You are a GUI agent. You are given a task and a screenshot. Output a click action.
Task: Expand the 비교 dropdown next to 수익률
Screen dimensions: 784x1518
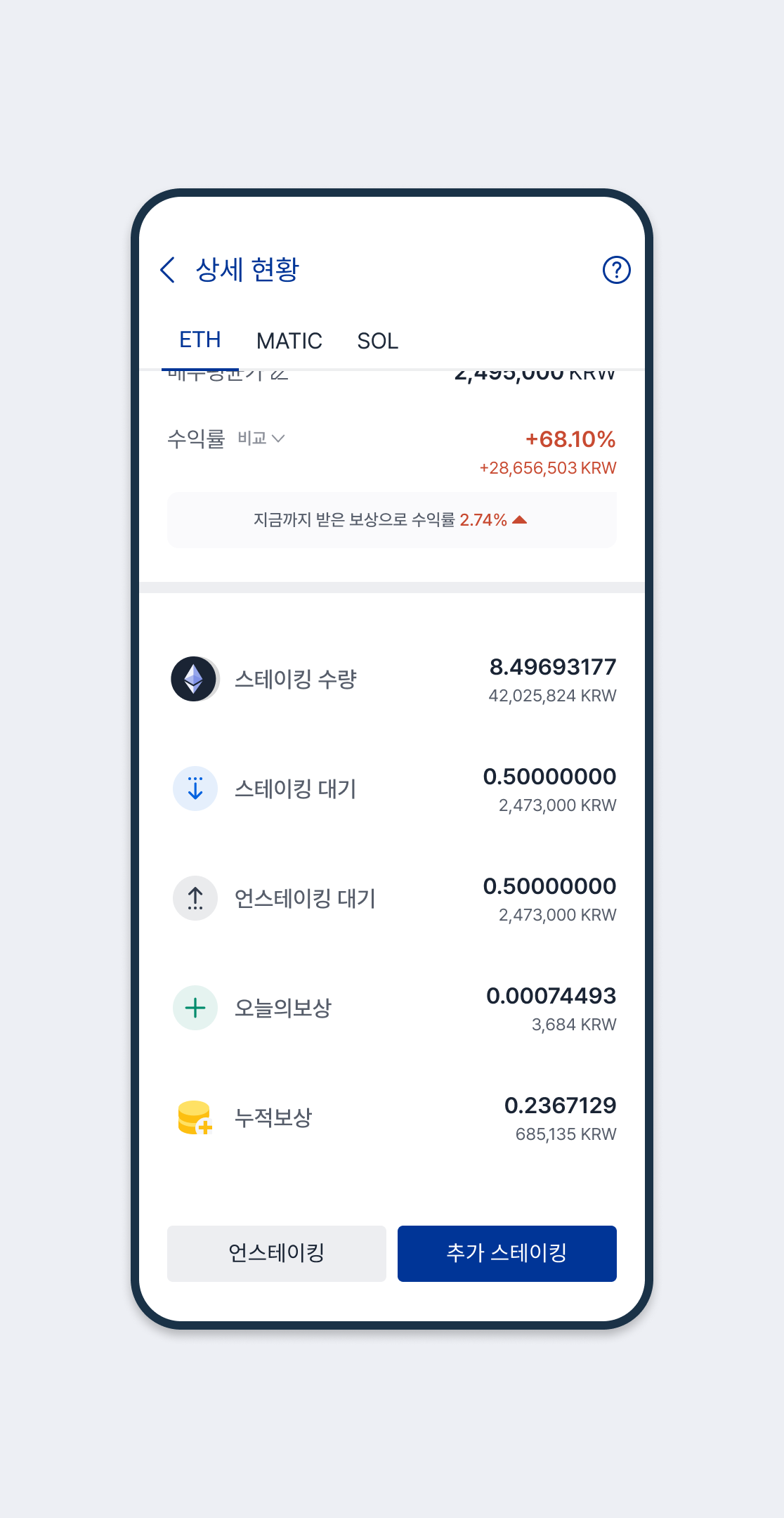click(261, 439)
